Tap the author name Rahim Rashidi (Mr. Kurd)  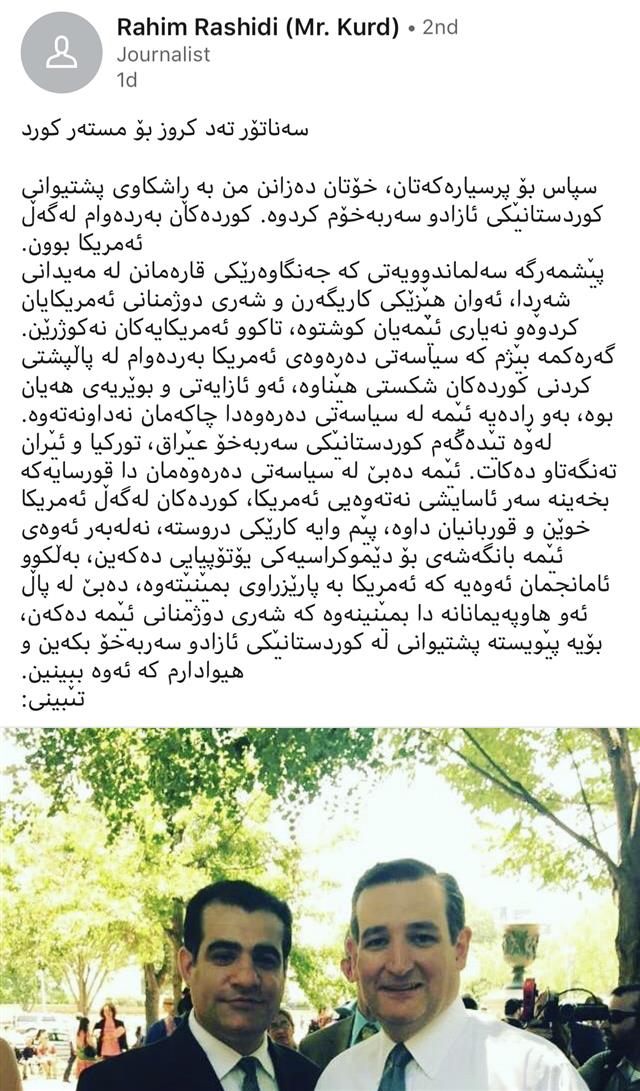(x=258, y=27)
